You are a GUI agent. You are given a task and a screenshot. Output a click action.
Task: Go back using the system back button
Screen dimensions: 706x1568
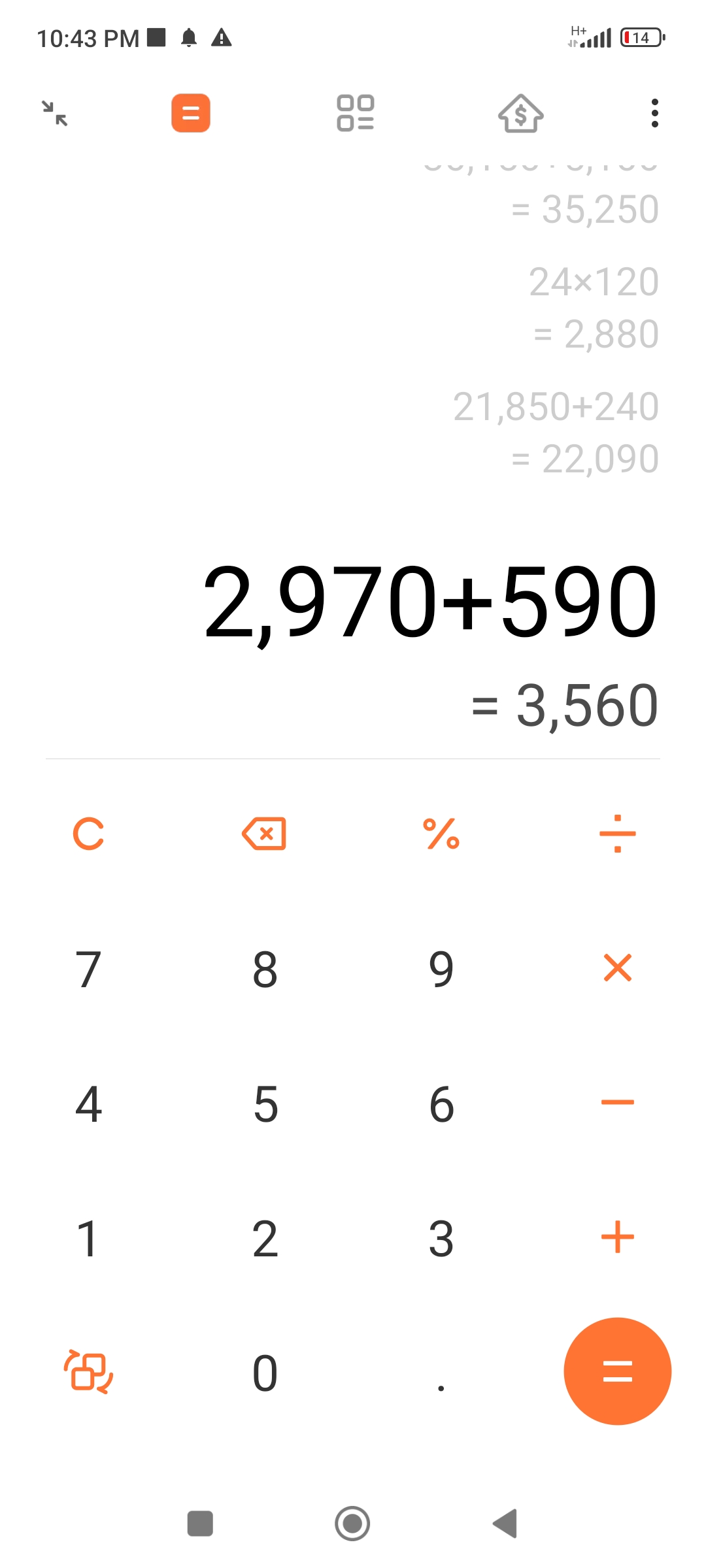click(505, 1524)
